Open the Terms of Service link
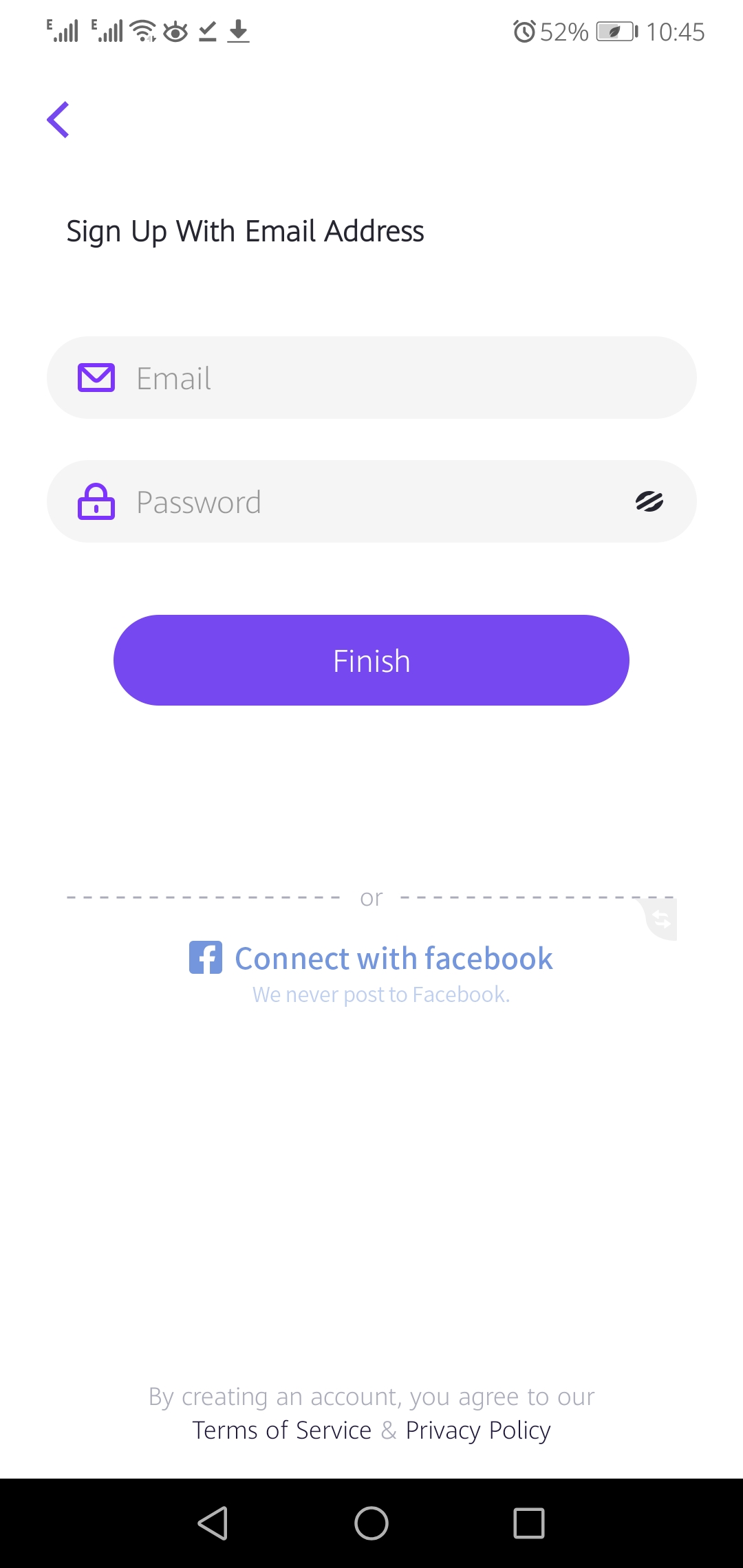This screenshot has height=1568, width=743. pos(282,1430)
